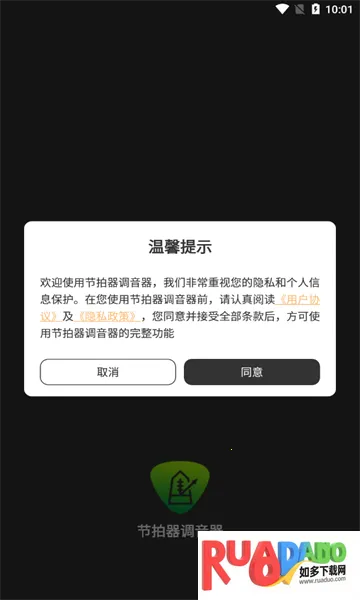Tap 同意 to accept the terms
Screen dimensions: 360x600
252,372
